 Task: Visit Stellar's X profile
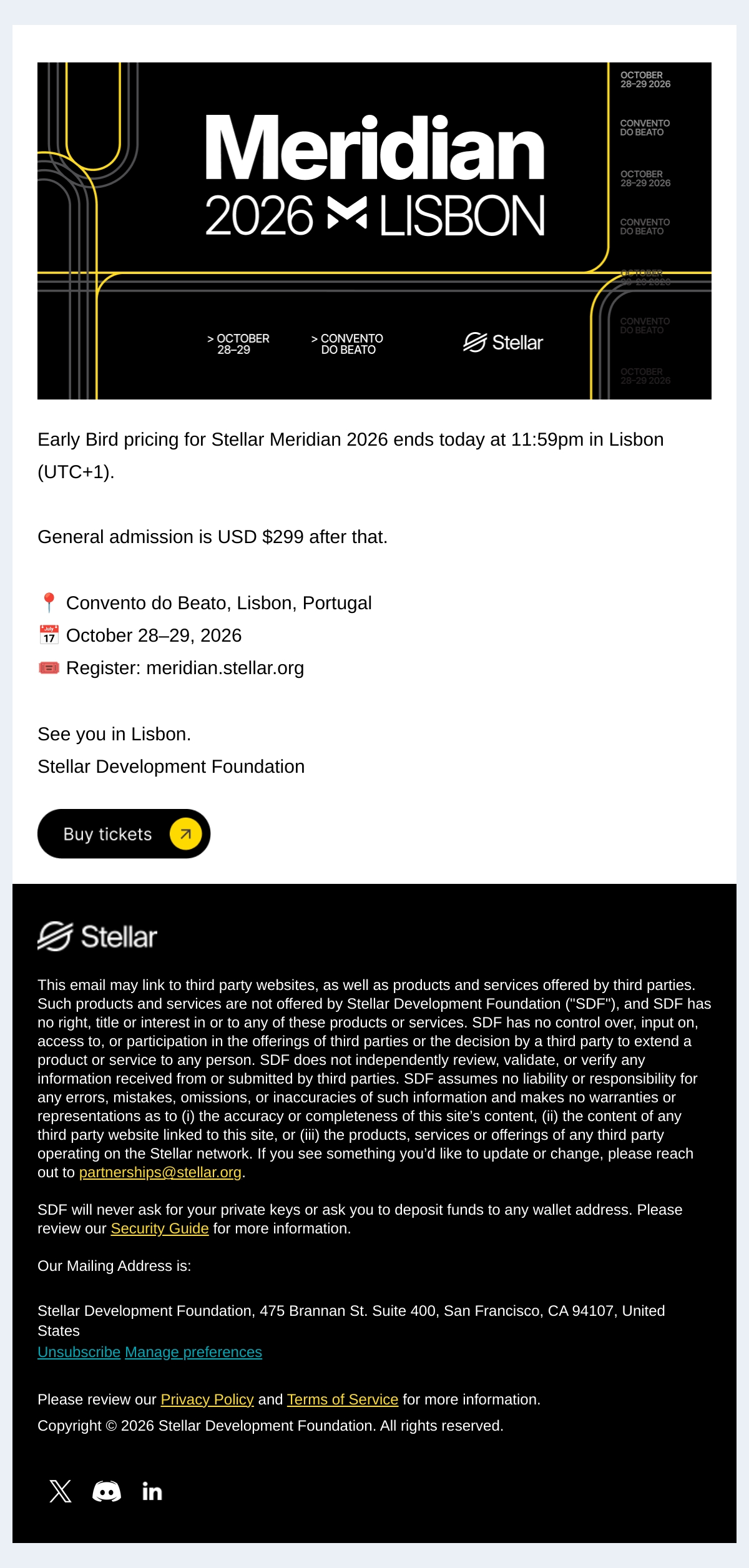click(x=61, y=1491)
